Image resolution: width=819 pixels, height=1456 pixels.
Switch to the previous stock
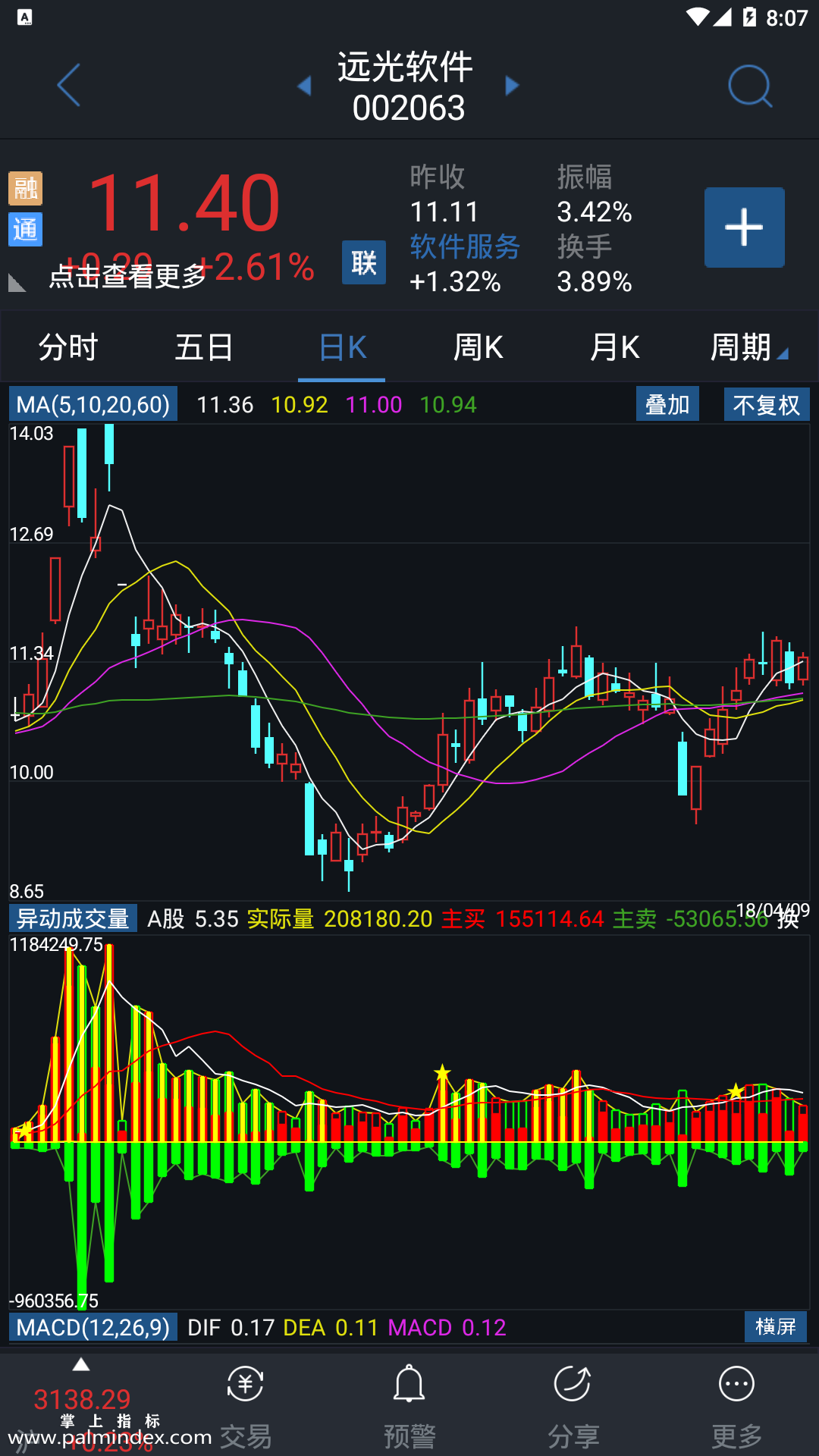(x=305, y=86)
